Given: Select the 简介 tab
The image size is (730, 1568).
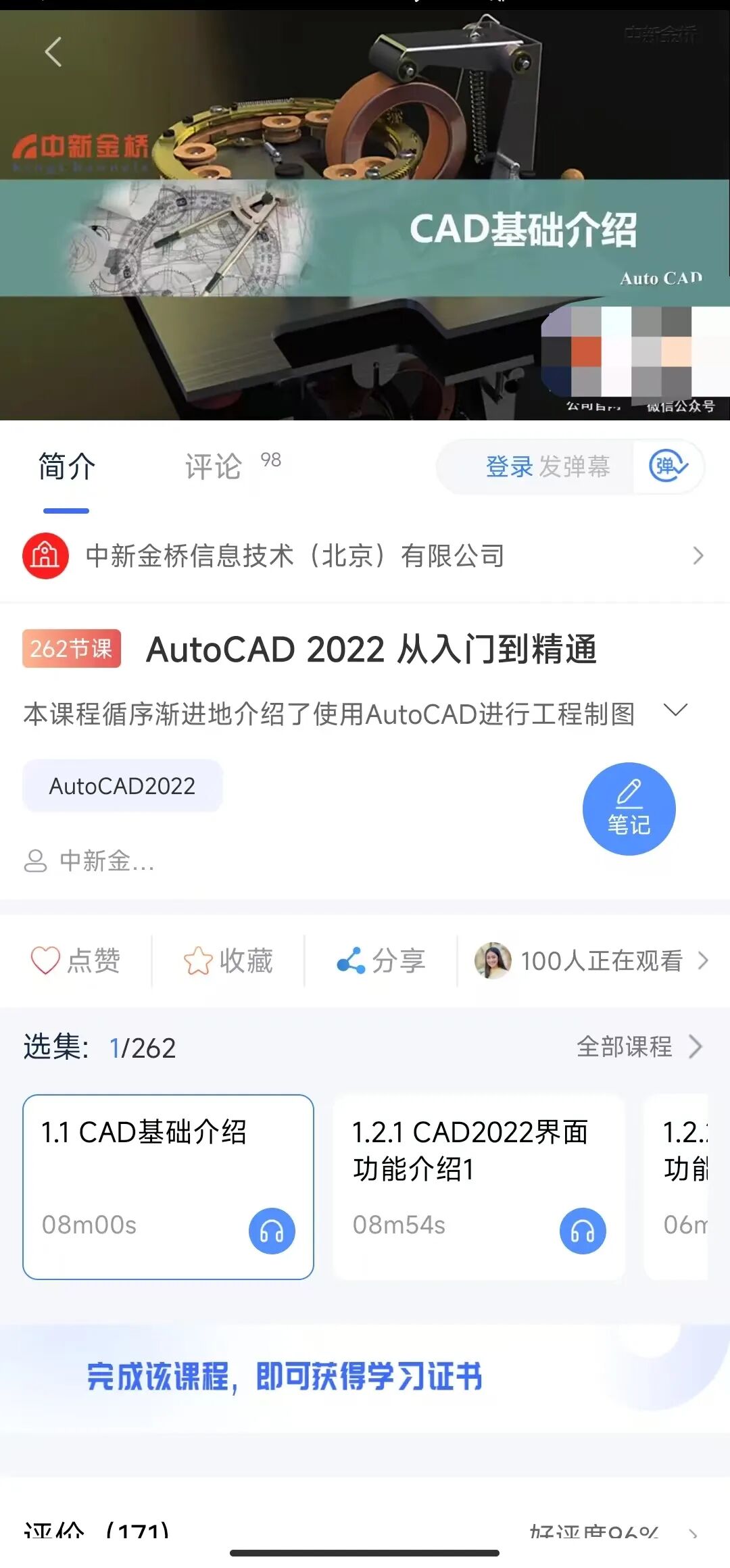Looking at the screenshot, I should point(66,466).
